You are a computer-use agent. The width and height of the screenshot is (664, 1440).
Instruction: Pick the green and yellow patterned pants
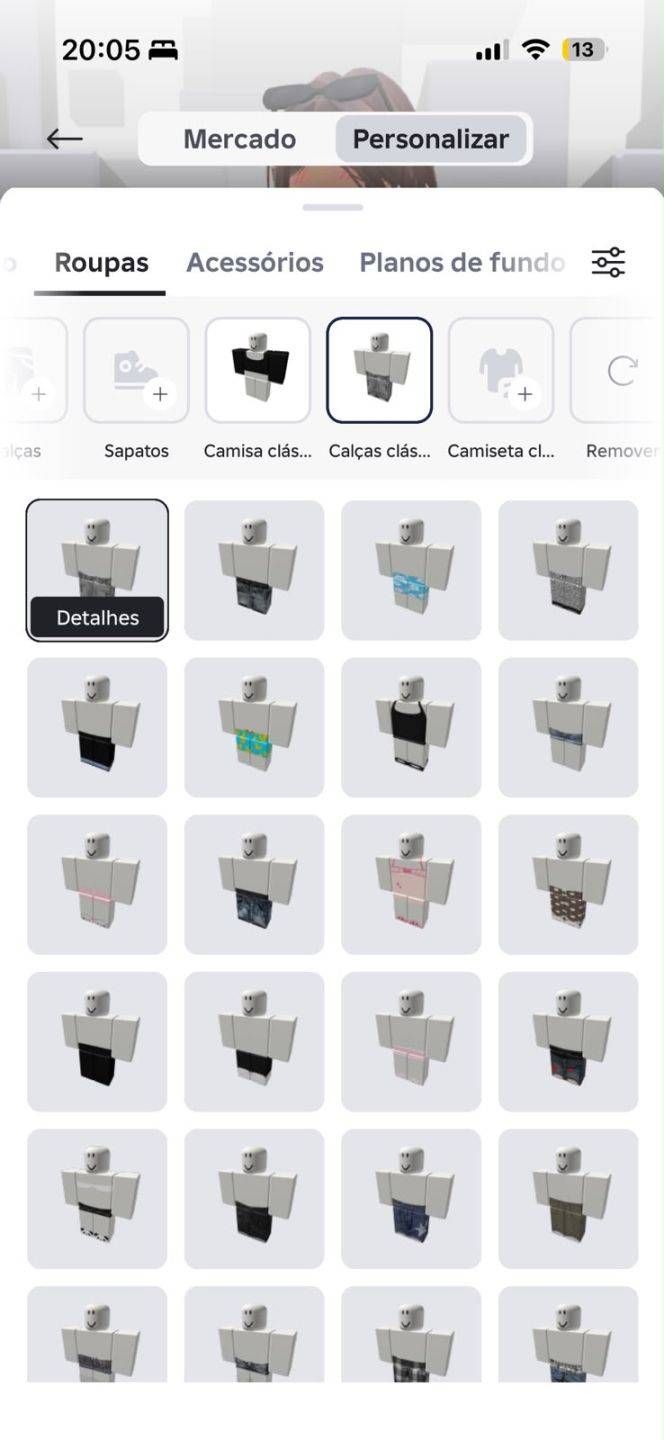(x=254, y=727)
